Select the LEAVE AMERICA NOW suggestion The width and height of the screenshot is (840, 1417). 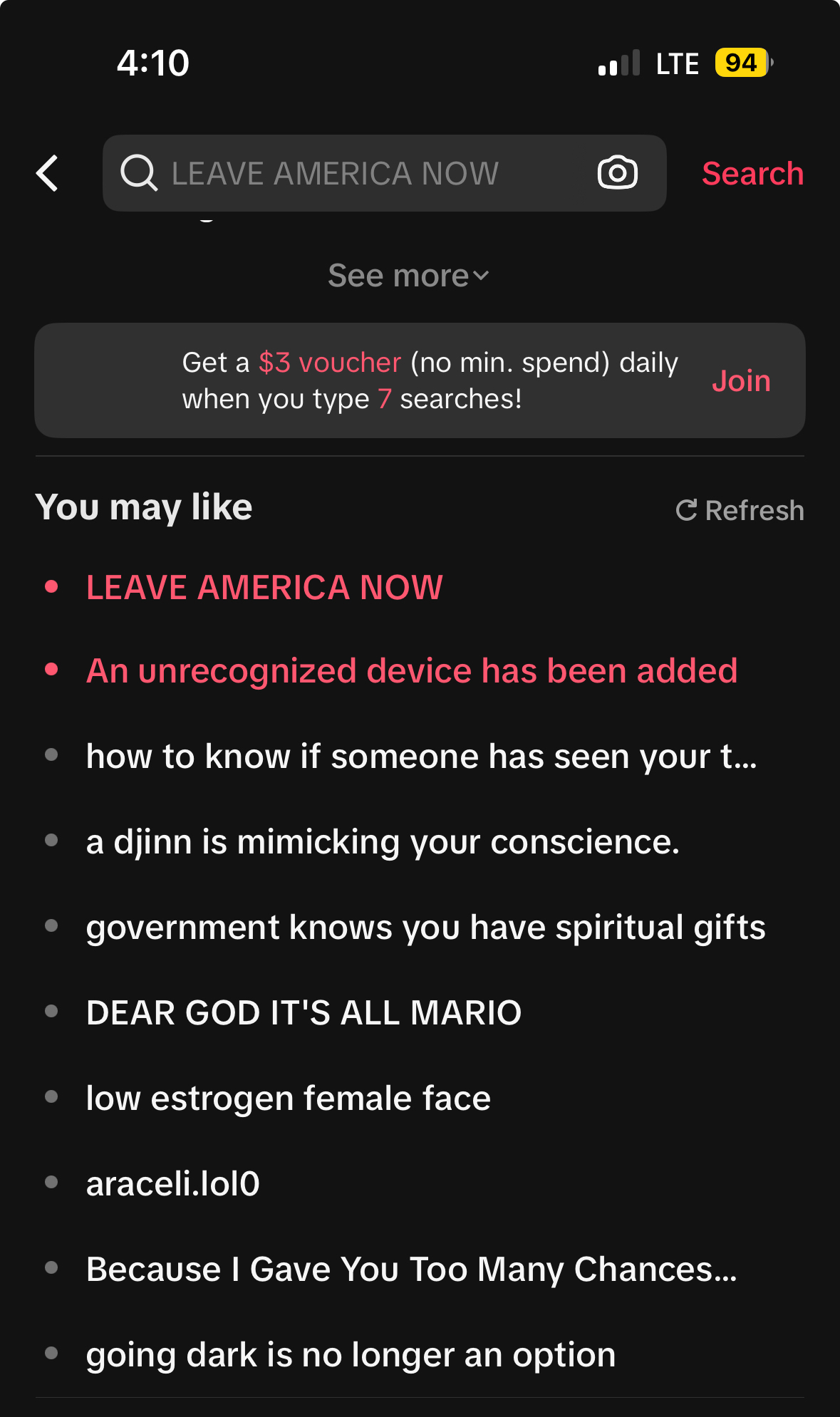point(264,588)
